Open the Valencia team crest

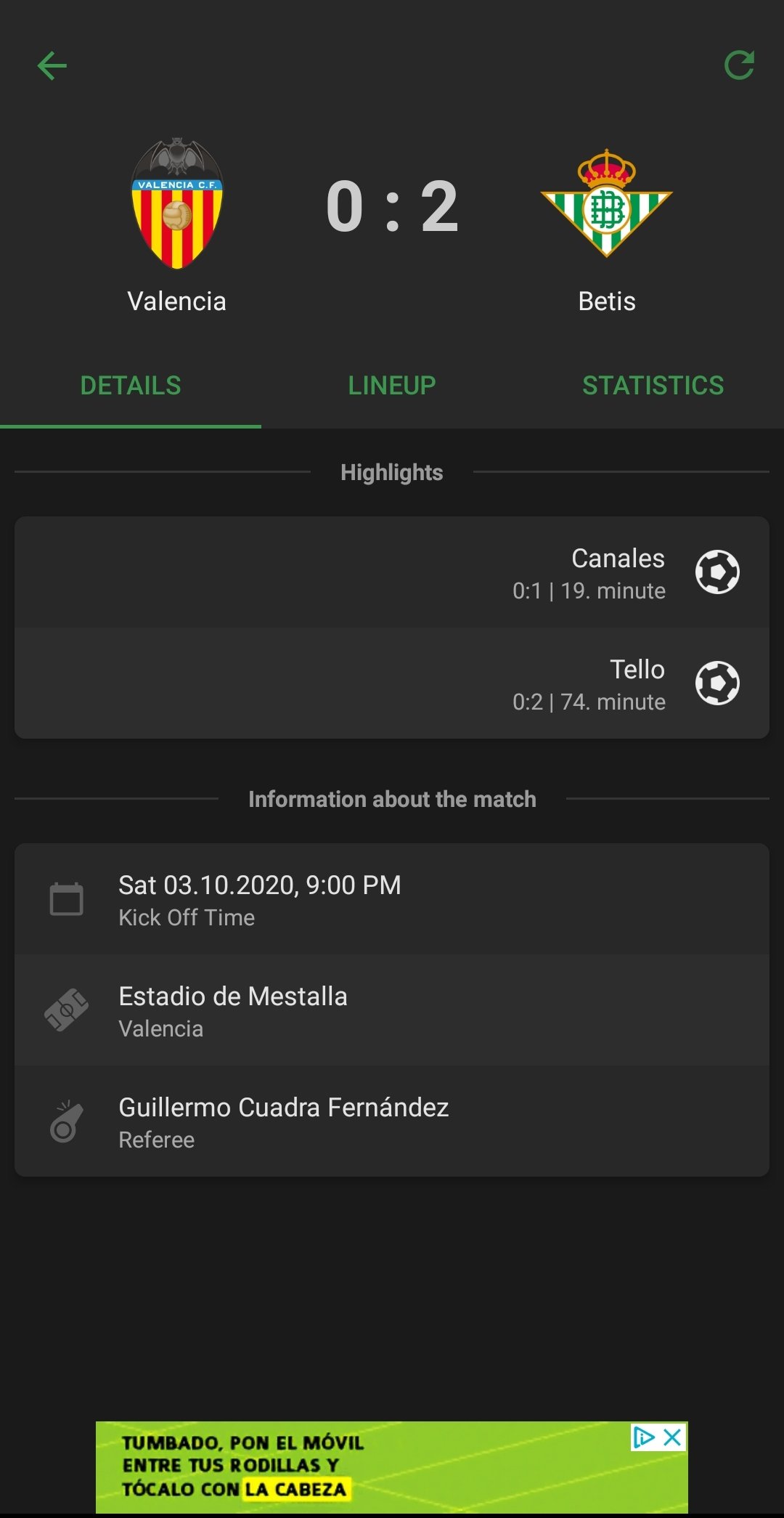176,203
